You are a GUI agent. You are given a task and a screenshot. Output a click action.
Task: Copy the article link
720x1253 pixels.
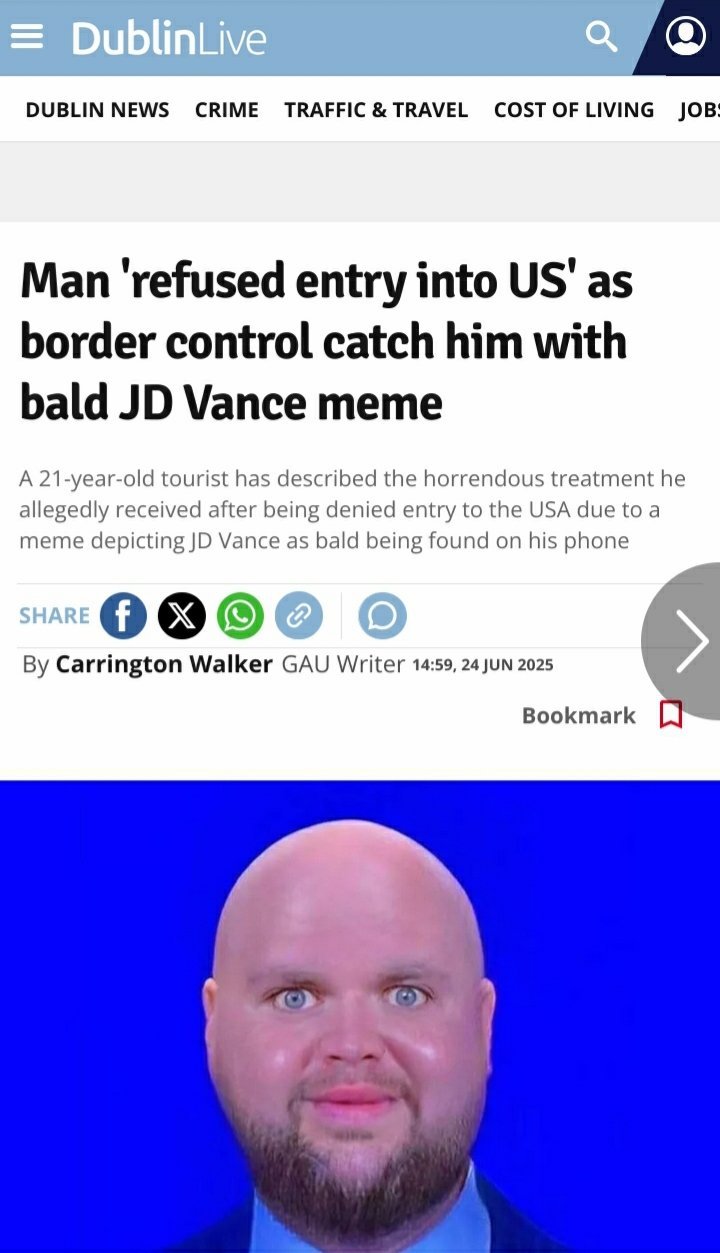[298, 615]
